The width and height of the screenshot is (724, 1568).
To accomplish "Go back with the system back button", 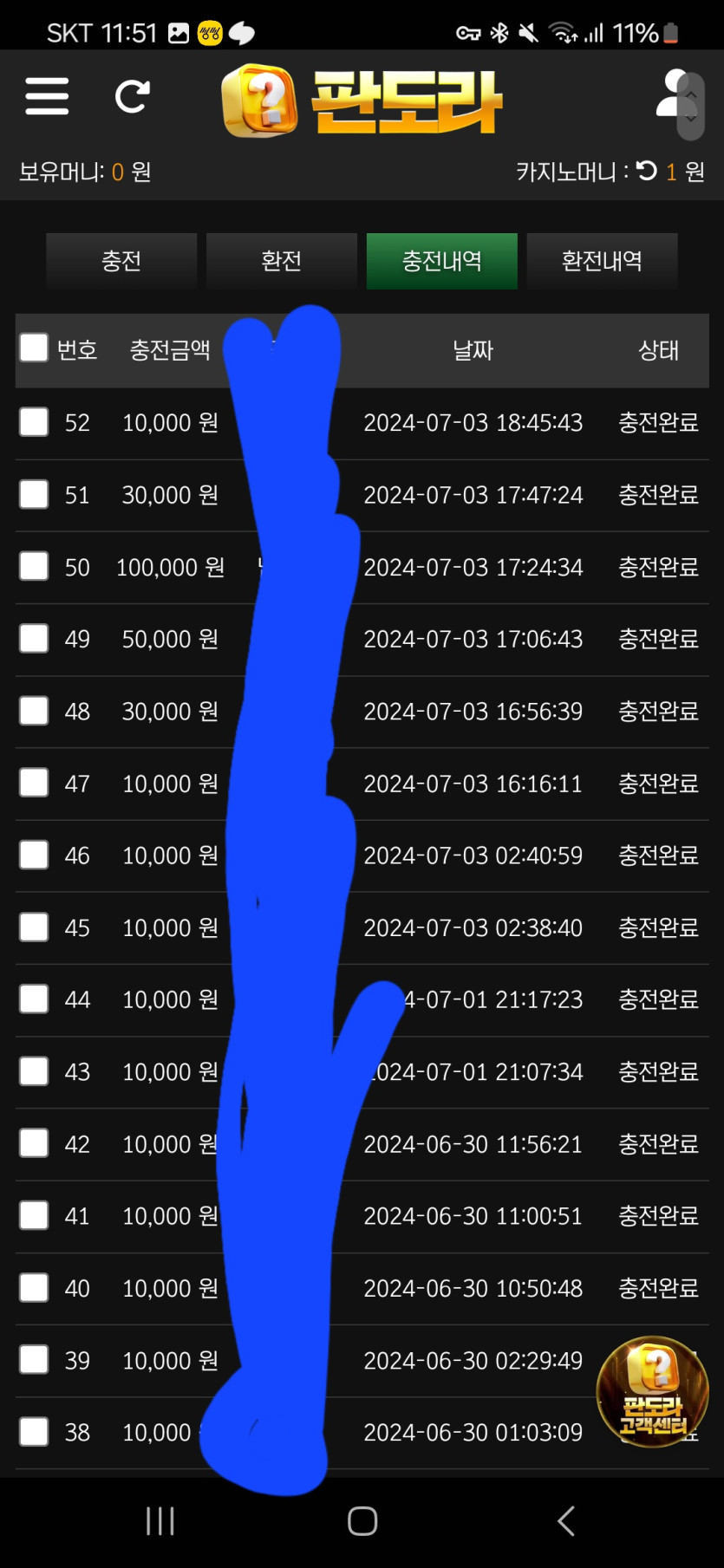I will tap(566, 1521).
